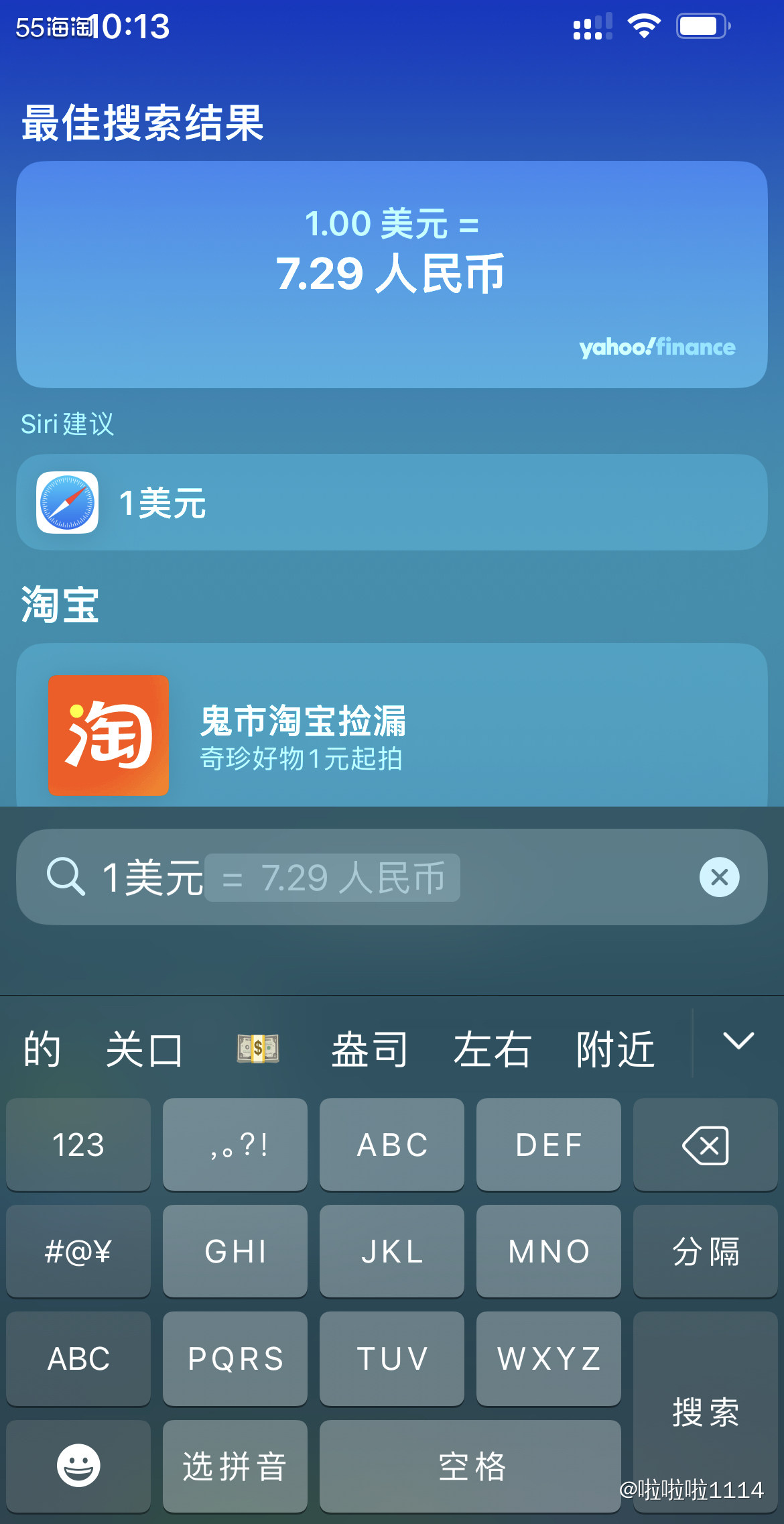Switch to symbols with #@¥ key
This screenshot has height=1524, width=784.
tap(77, 1251)
